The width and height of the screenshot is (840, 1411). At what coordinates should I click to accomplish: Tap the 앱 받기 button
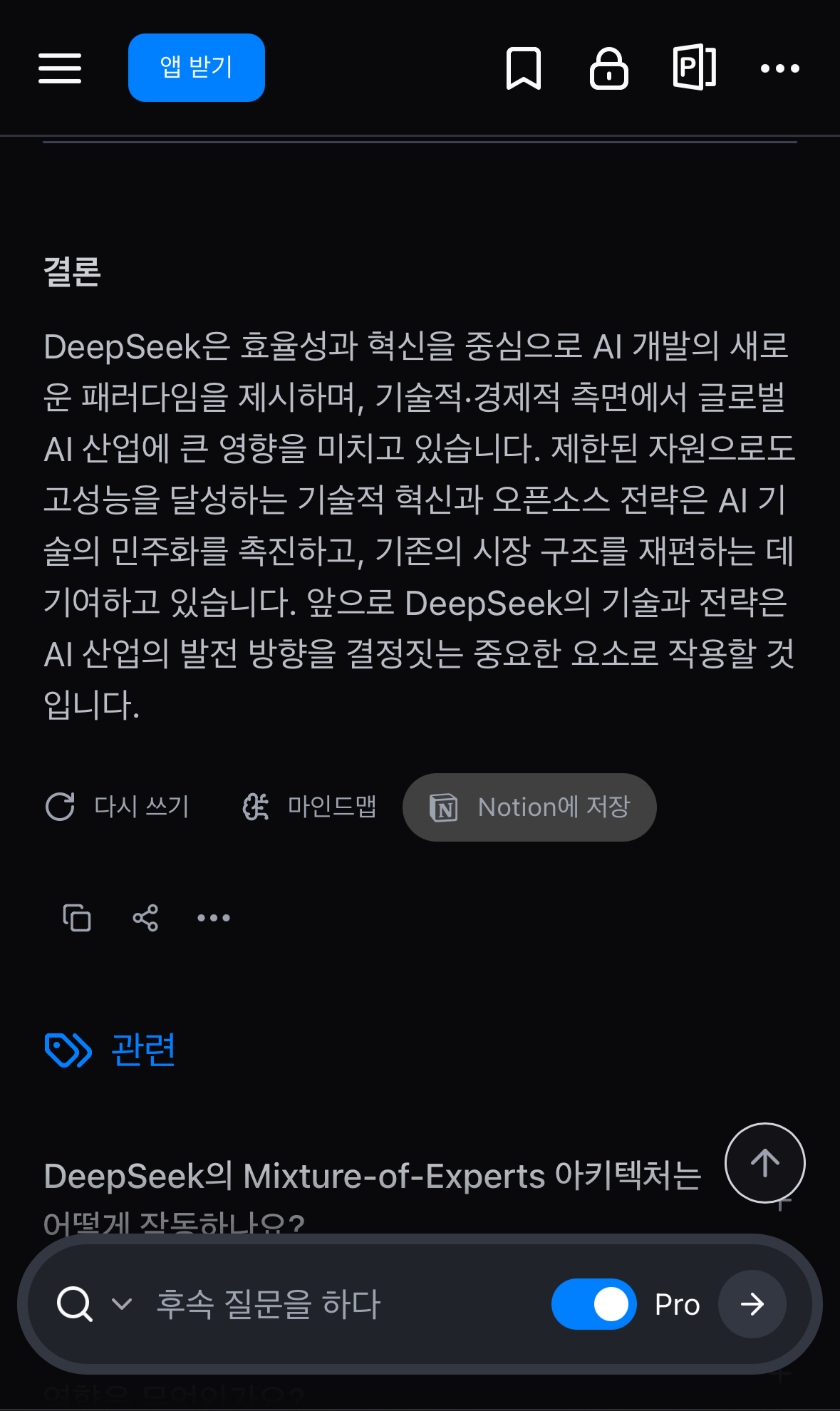click(x=197, y=68)
